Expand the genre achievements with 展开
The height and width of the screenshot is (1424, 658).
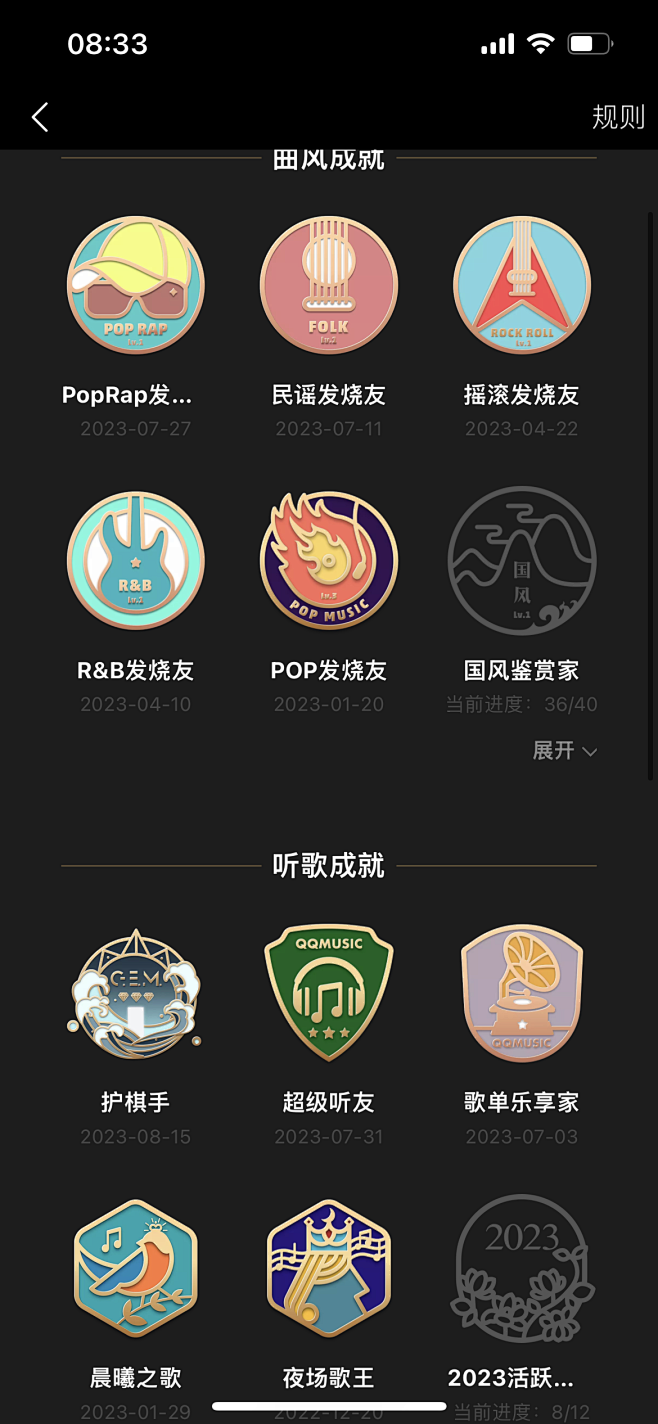(x=564, y=751)
